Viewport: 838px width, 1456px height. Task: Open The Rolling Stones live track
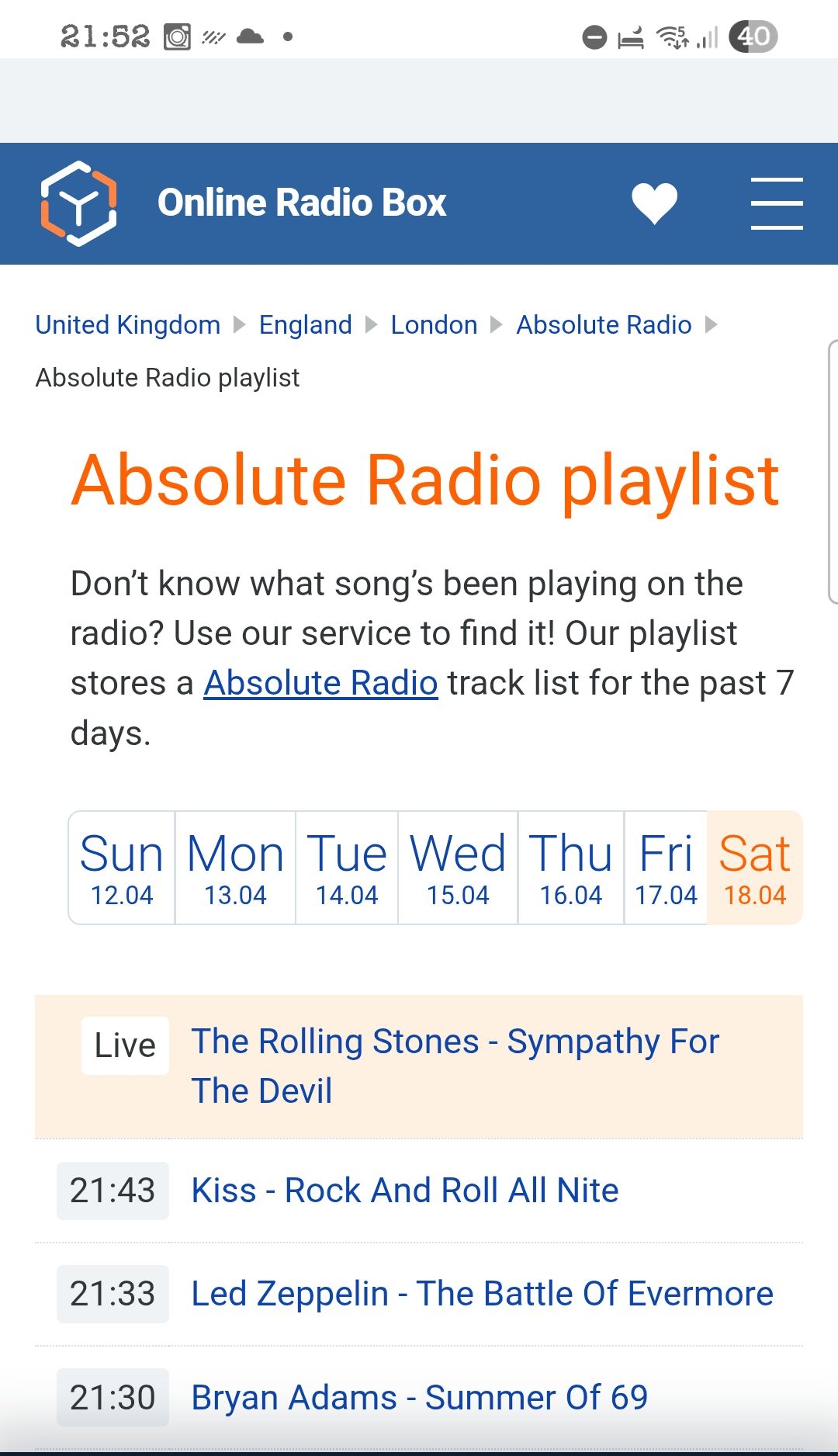click(x=455, y=1066)
